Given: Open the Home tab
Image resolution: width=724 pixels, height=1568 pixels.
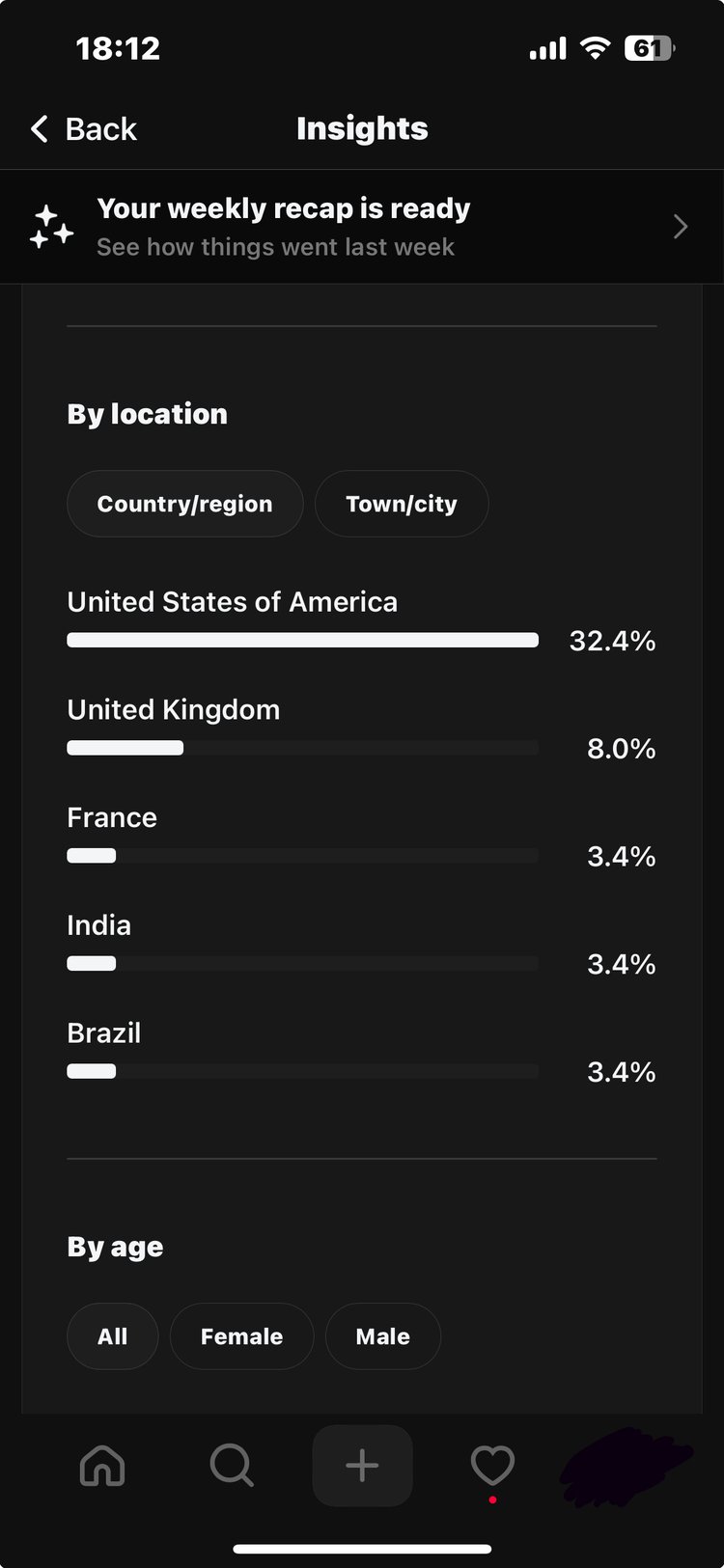Looking at the screenshot, I should pyautogui.click(x=102, y=1466).
